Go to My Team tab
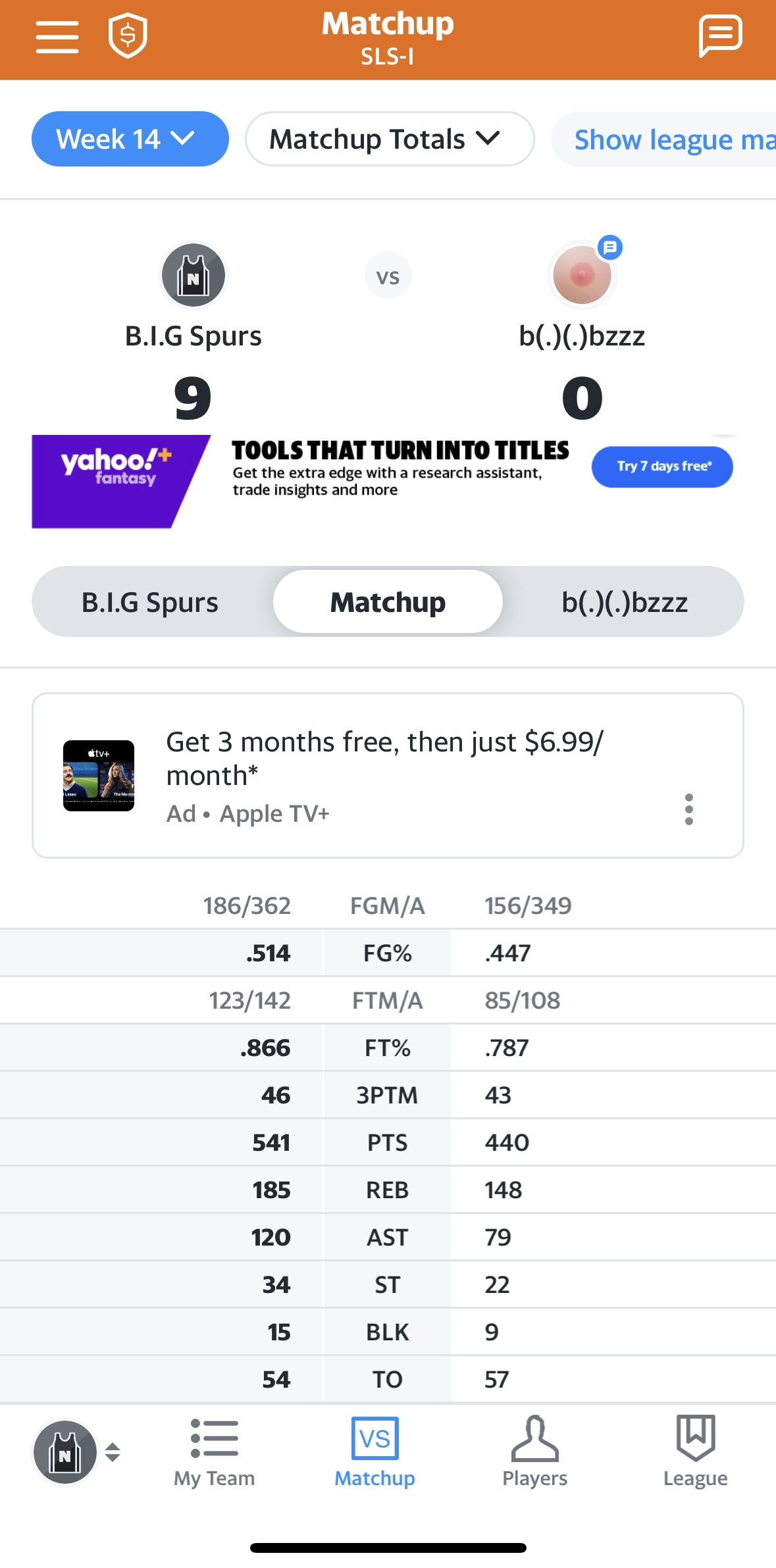 pyautogui.click(x=214, y=1452)
